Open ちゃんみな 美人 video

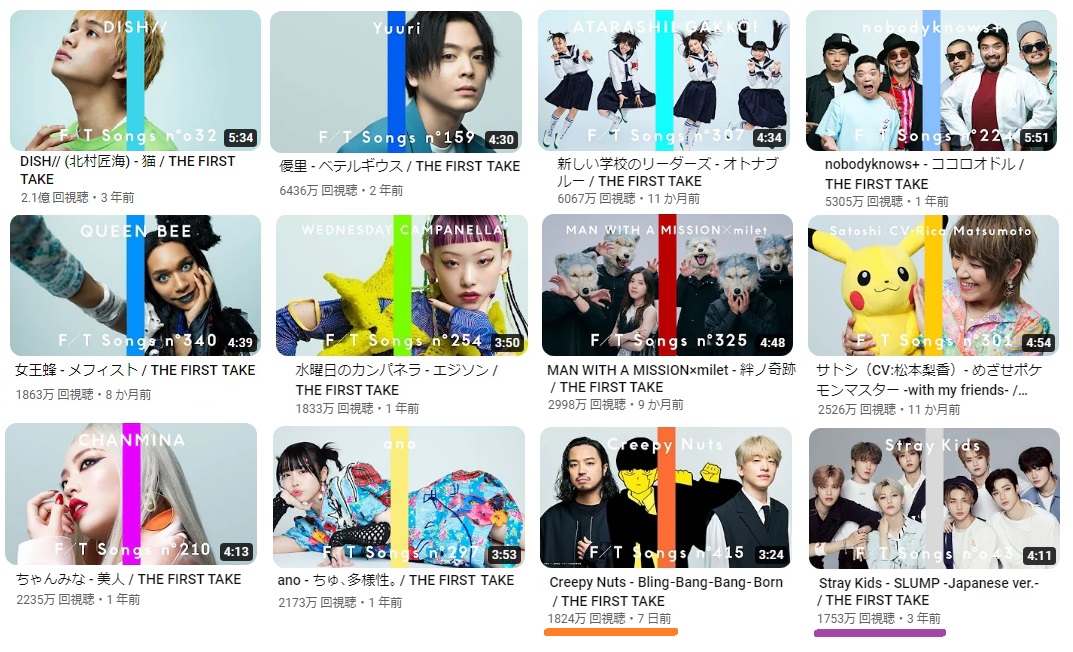tap(131, 496)
